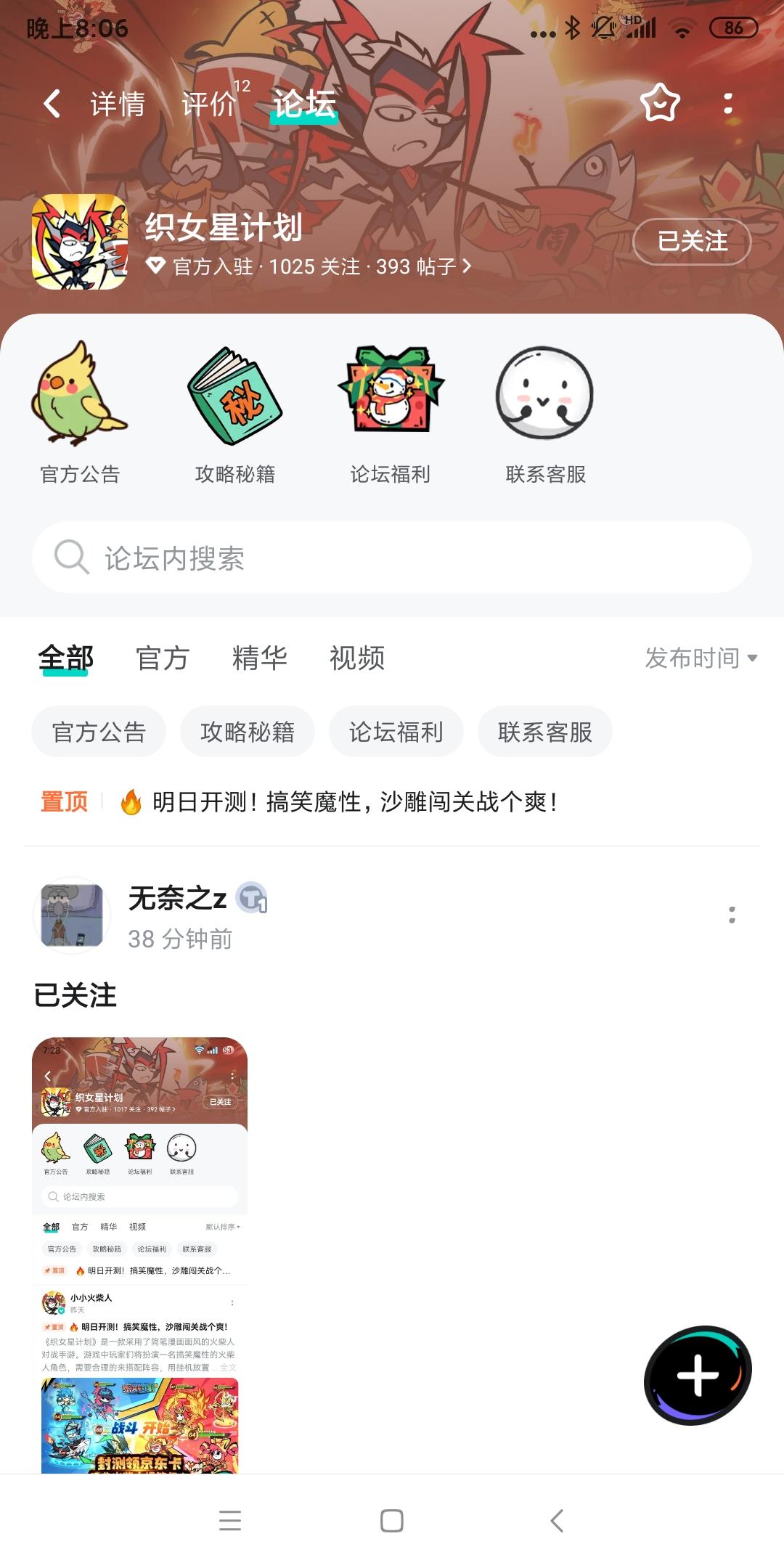The width and height of the screenshot is (784, 1568).
Task: Switch to the 评价 tab
Action: (x=209, y=104)
